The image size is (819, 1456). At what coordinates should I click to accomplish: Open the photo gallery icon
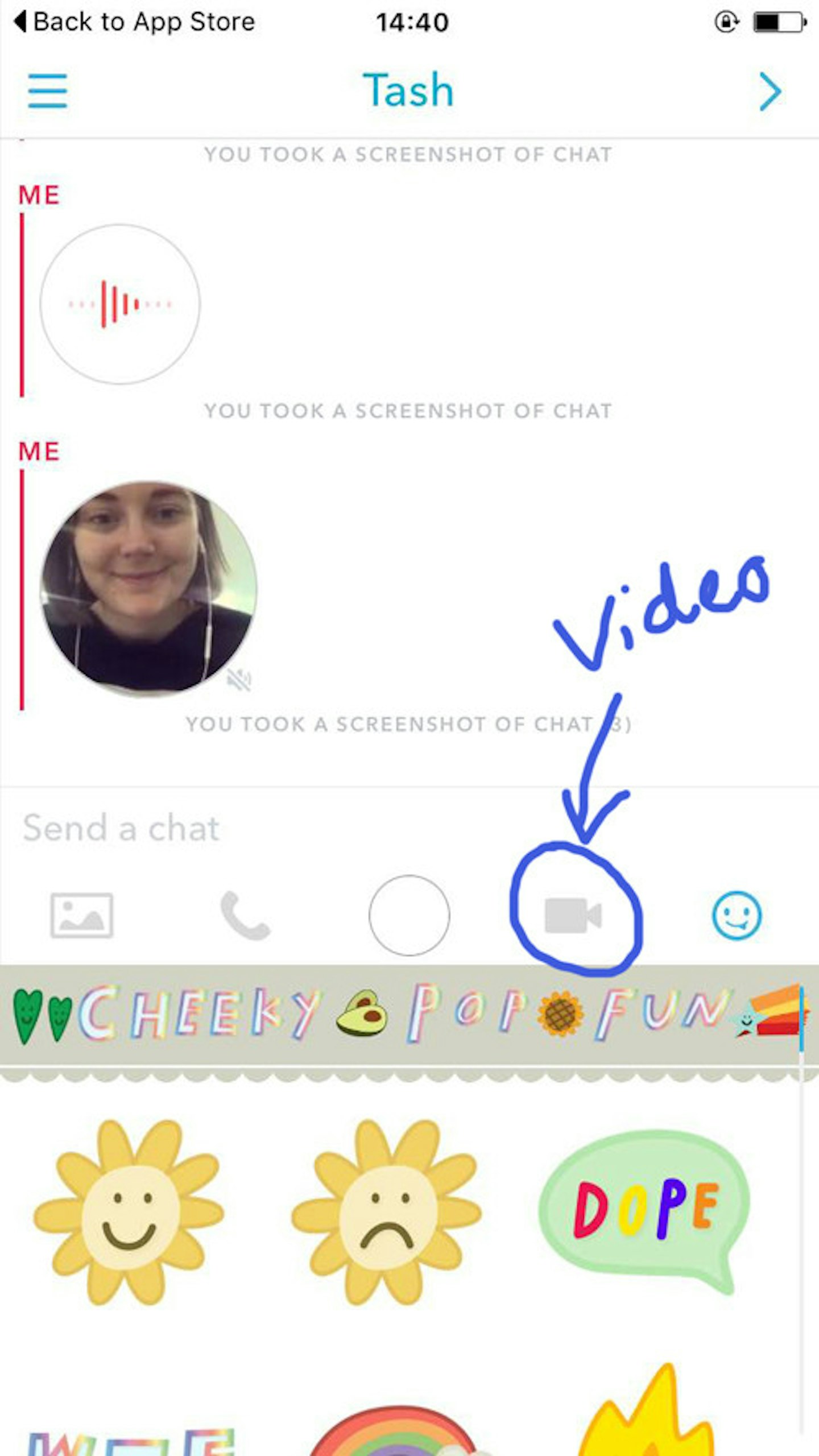tap(82, 915)
